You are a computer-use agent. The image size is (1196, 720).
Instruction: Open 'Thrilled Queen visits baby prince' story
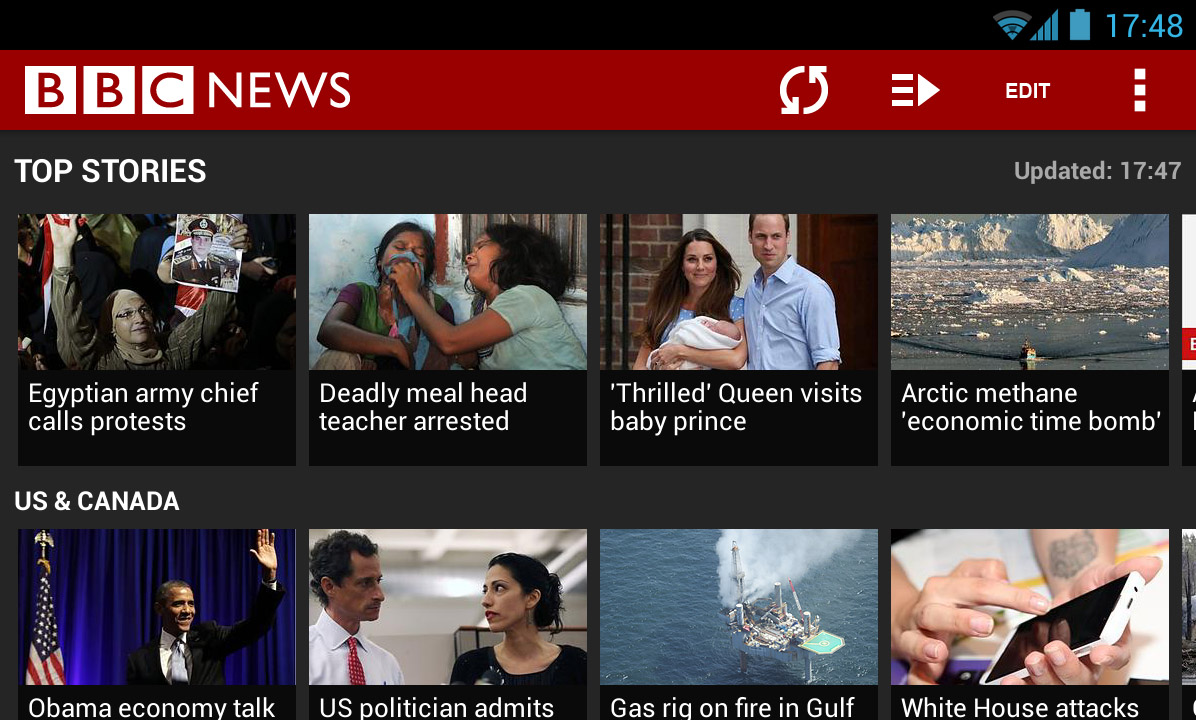(738, 338)
